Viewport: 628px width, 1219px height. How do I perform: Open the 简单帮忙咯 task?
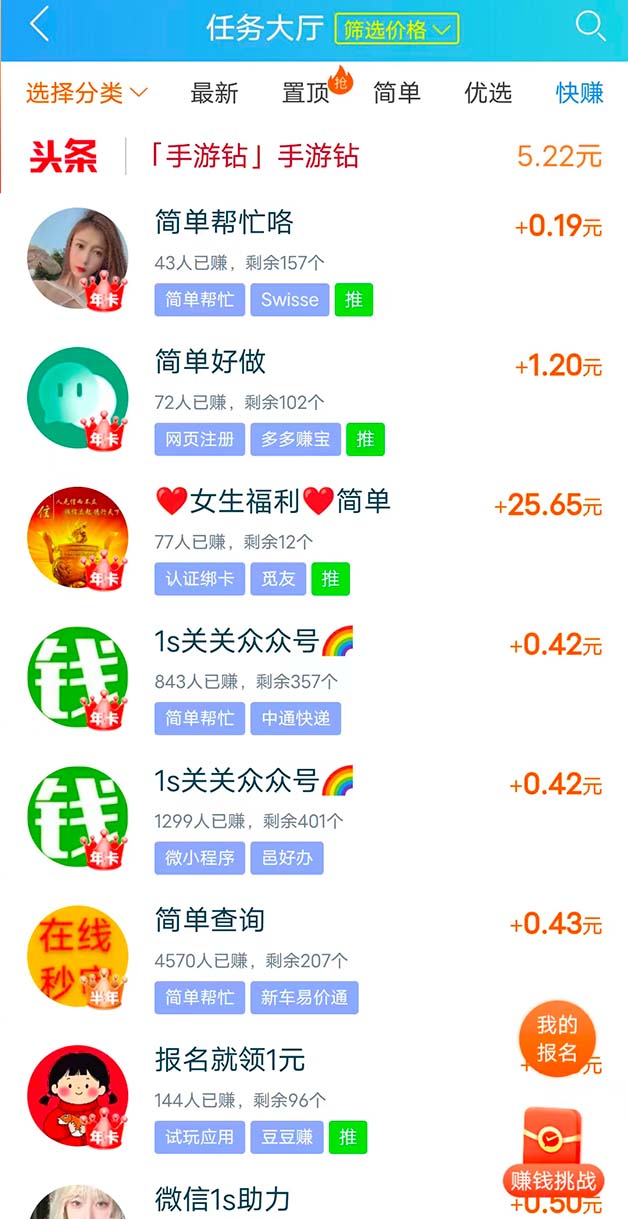point(225,223)
